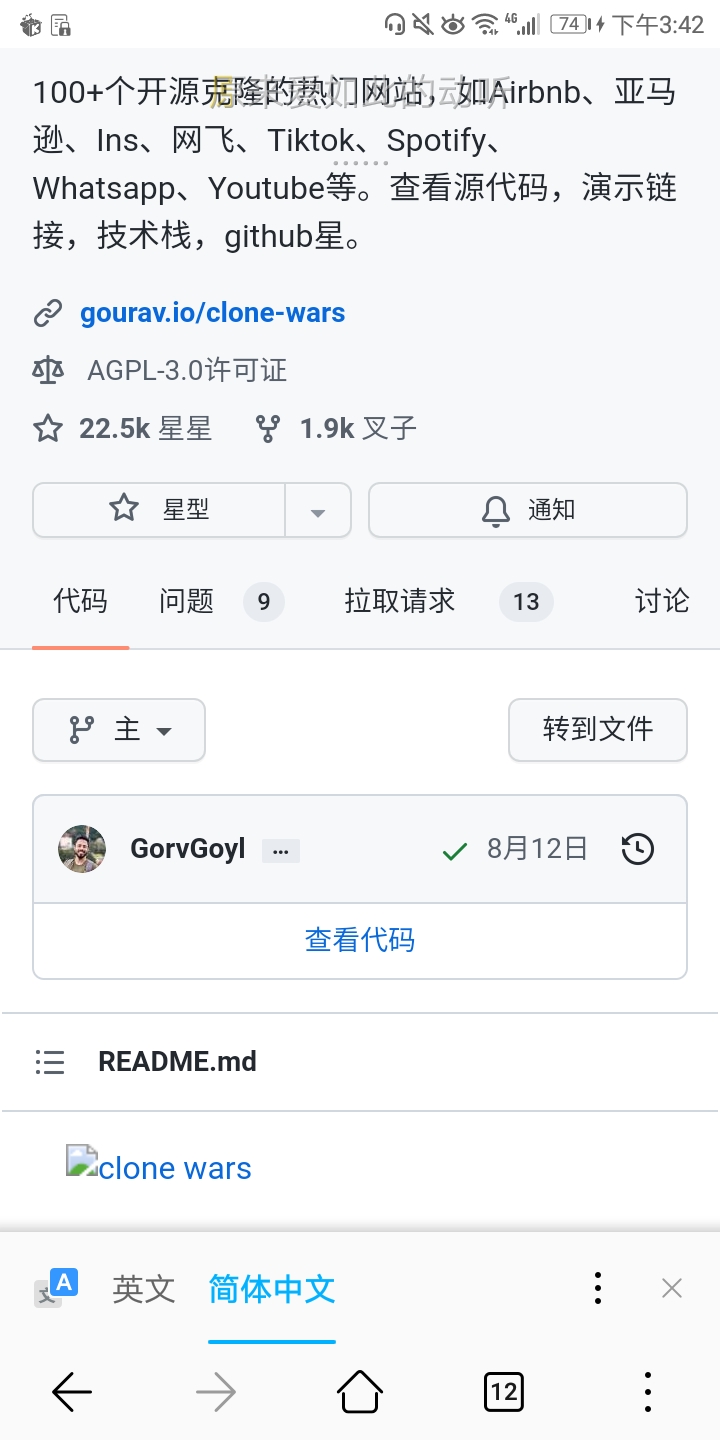Open the 拉取请求 pull requests tab
This screenshot has width=720, height=1440.
(400, 601)
